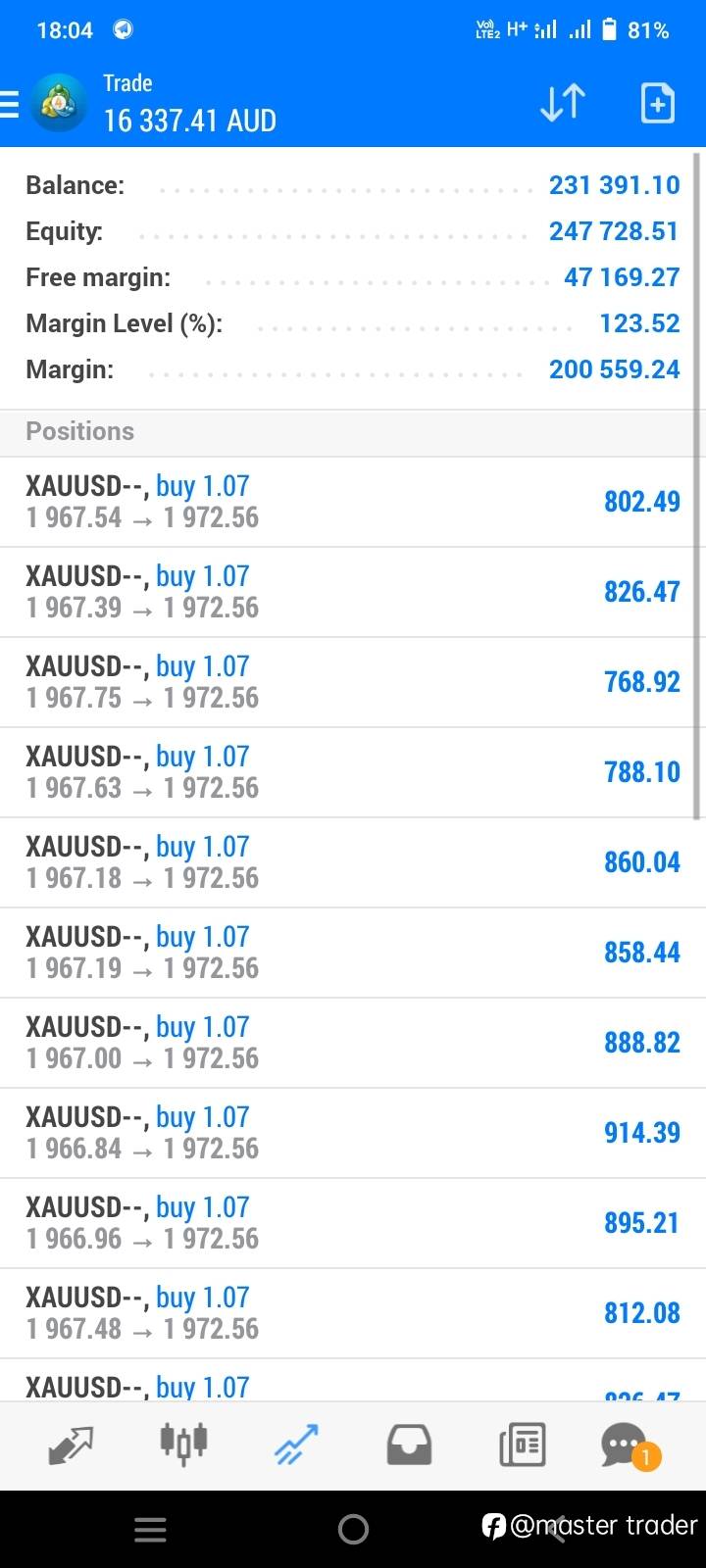Create a new order
The height and width of the screenshot is (1568, 706).
point(657,103)
